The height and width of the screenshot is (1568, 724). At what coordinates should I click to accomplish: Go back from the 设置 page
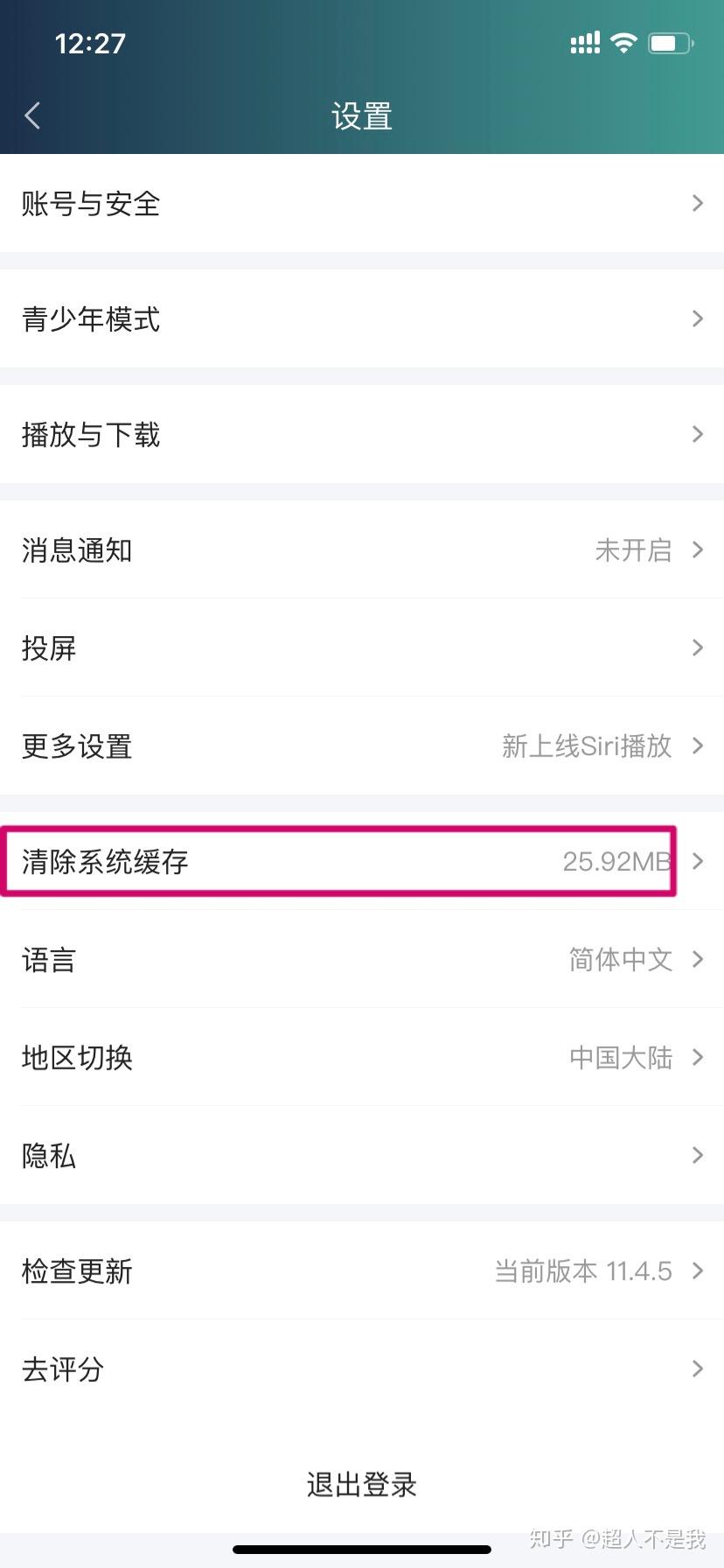point(33,115)
